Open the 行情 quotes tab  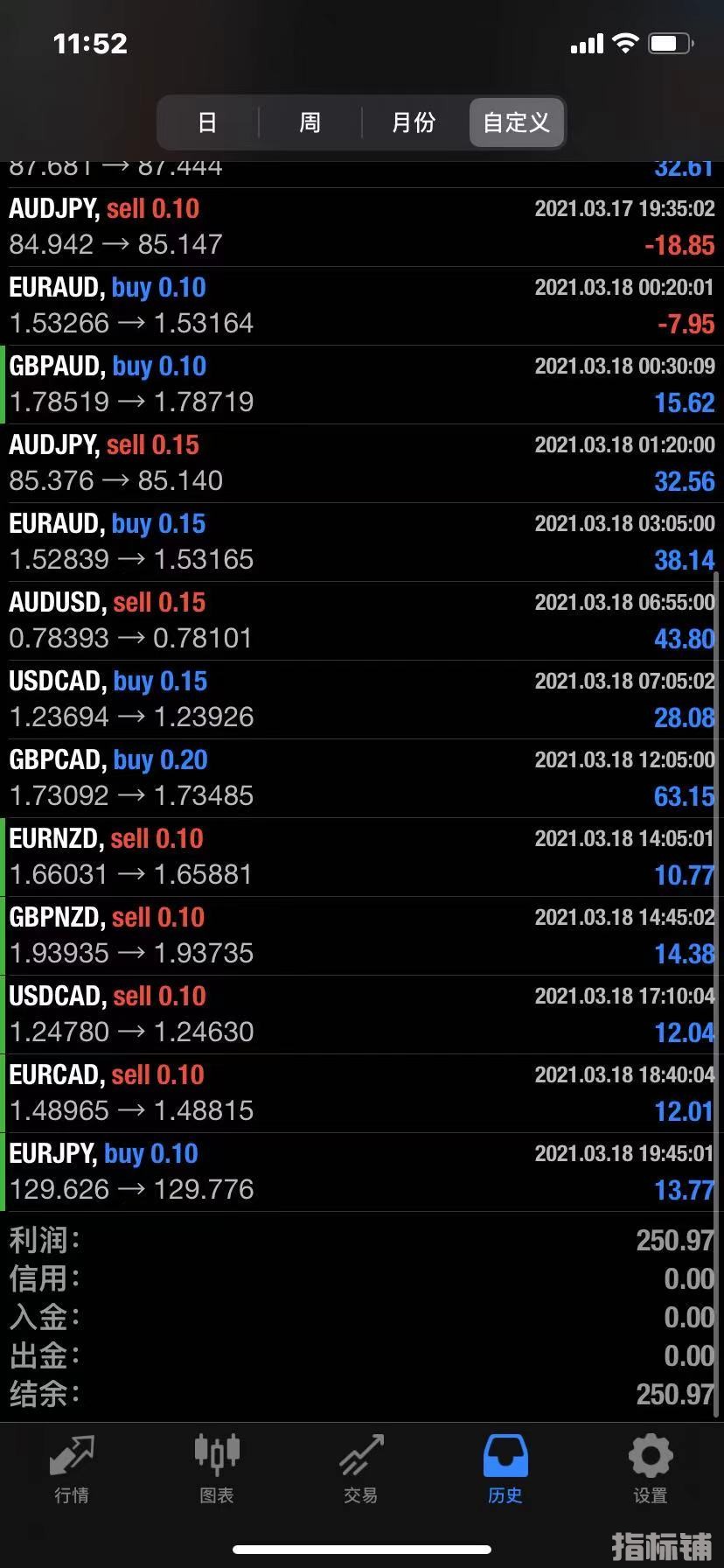[x=72, y=1469]
